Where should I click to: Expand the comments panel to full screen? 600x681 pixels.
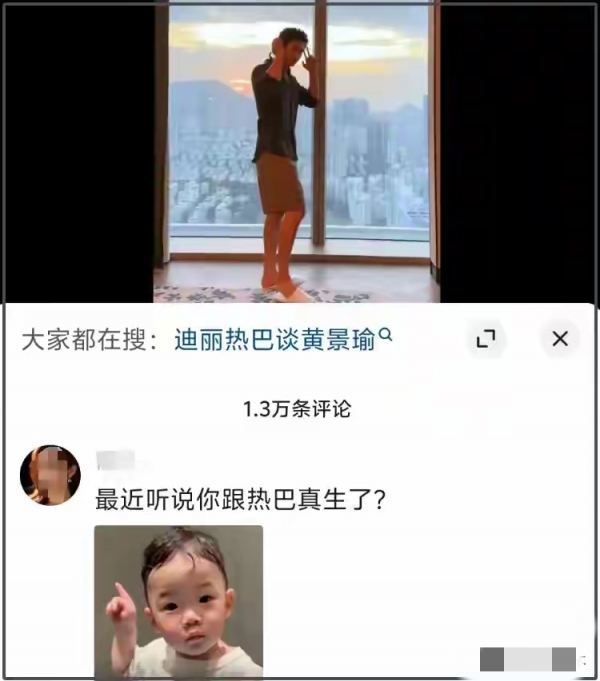pos(486,340)
